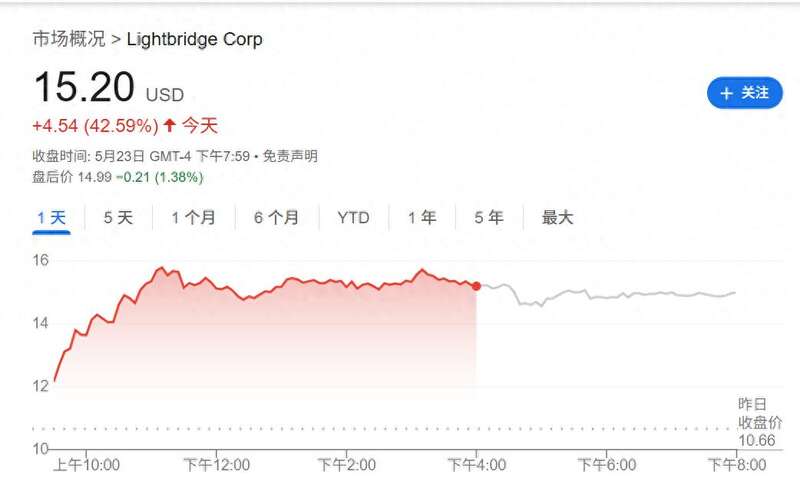Select the 1 天 range tab
Screen dimensions: 800x478
pos(51,217)
